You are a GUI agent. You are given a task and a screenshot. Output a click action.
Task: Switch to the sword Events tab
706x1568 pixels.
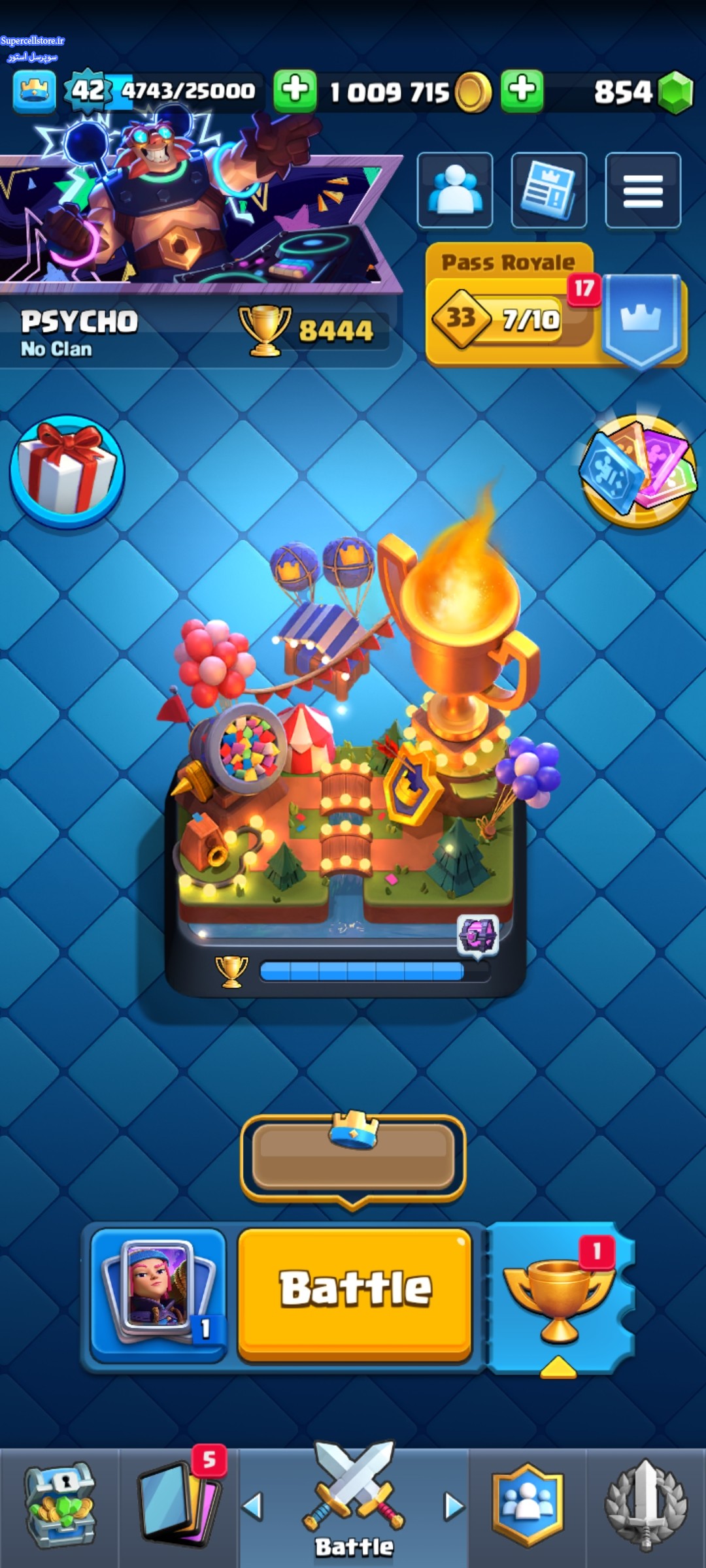coord(646,1506)
